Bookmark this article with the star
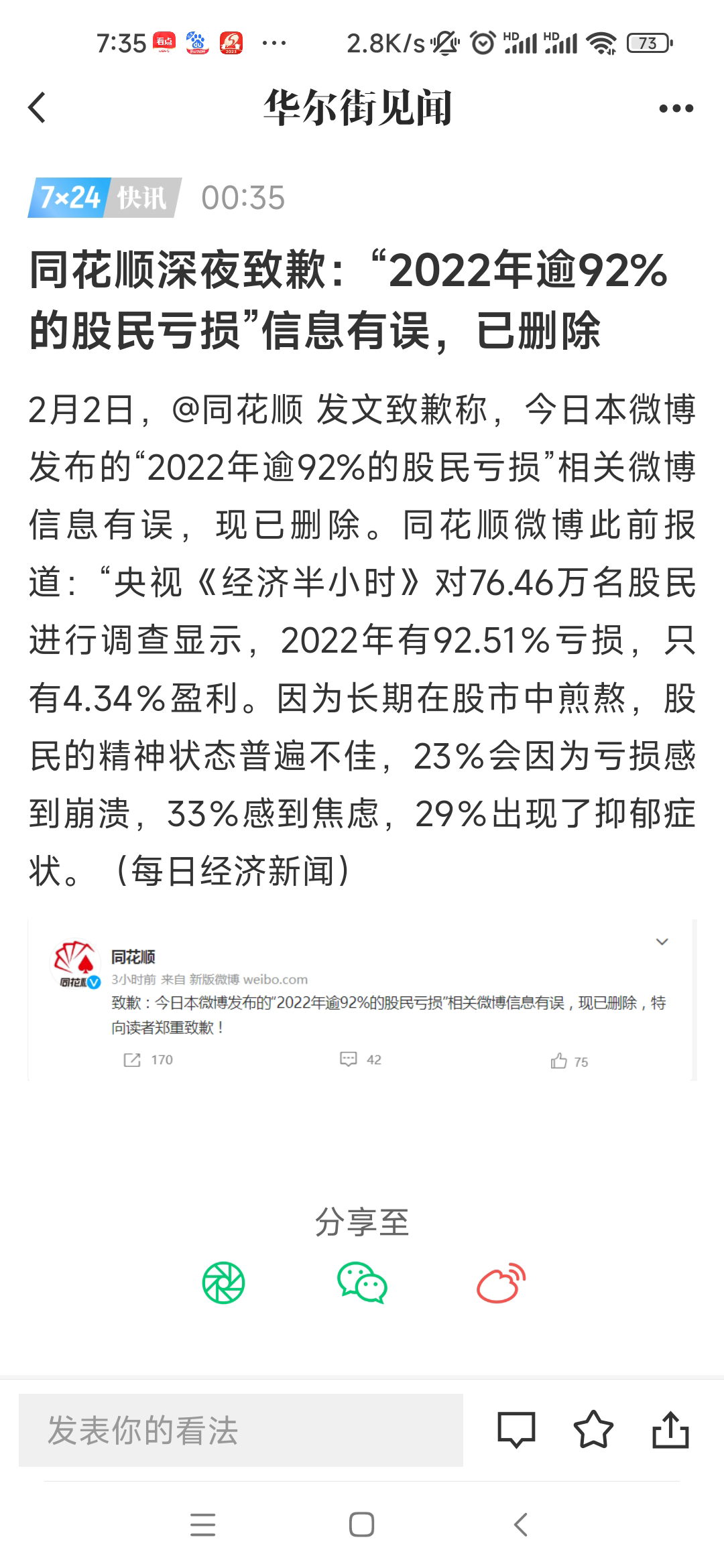The height and width of the screenshot is (1568, 724). (x=593, y=1431)
